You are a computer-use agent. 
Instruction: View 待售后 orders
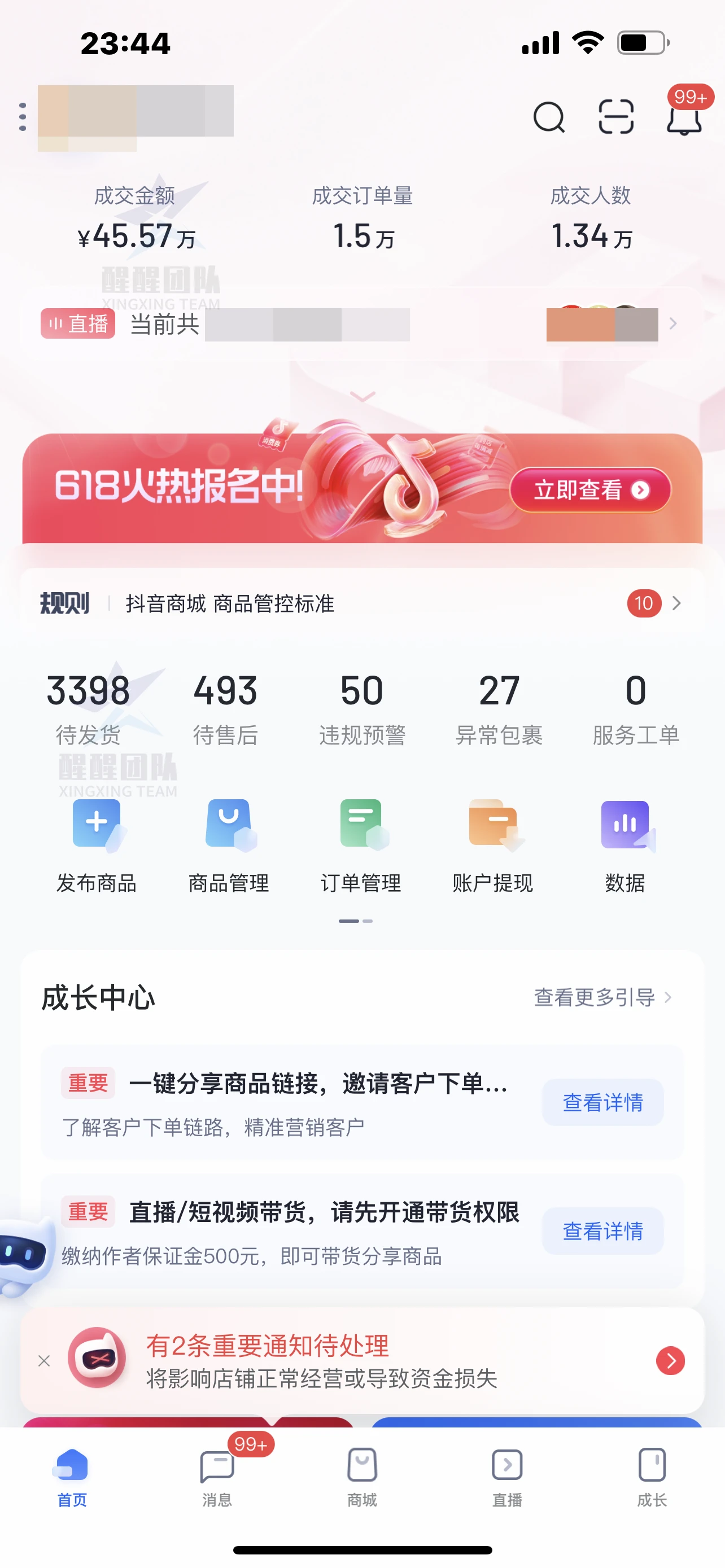pyautogui.click(x=225, y=709)
